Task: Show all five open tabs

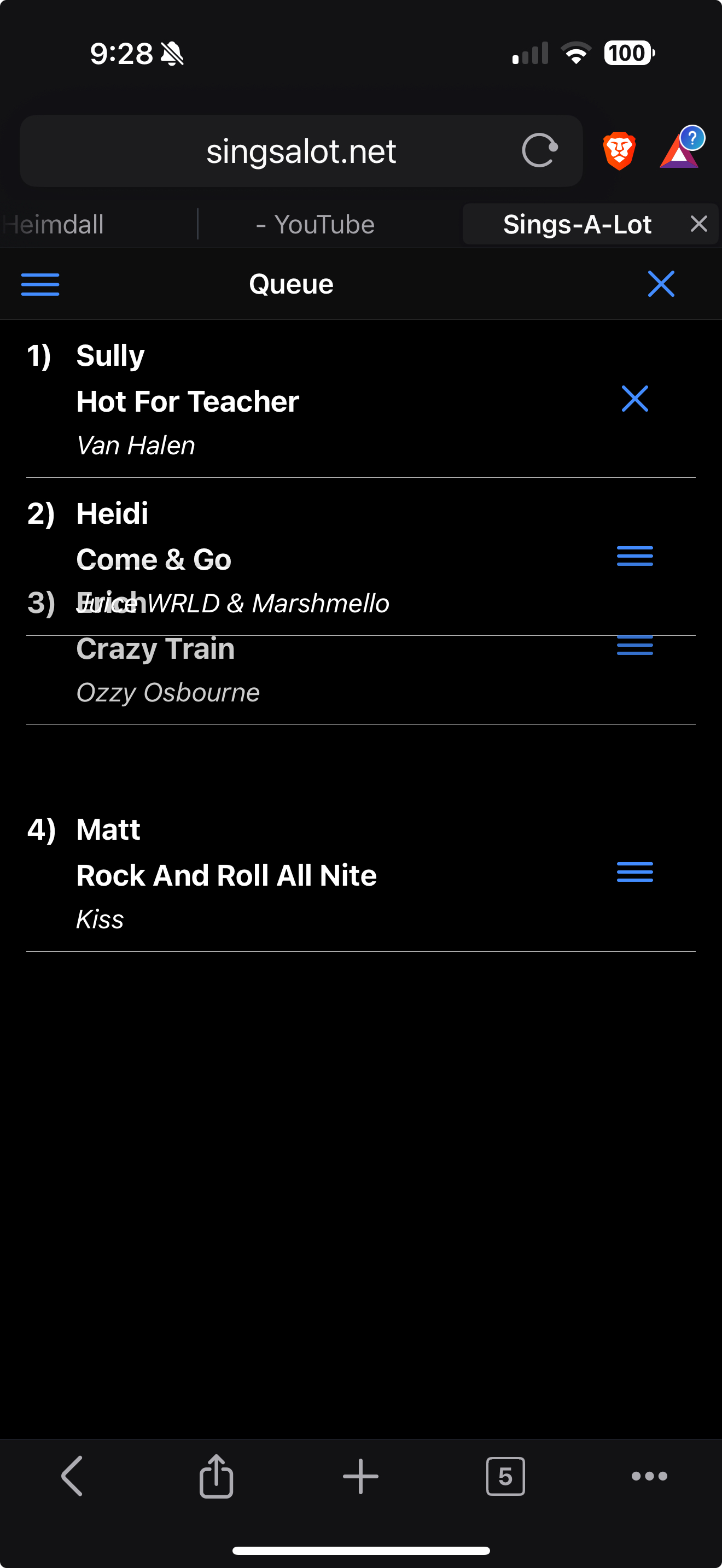Action: click(x=505, y=1476)
